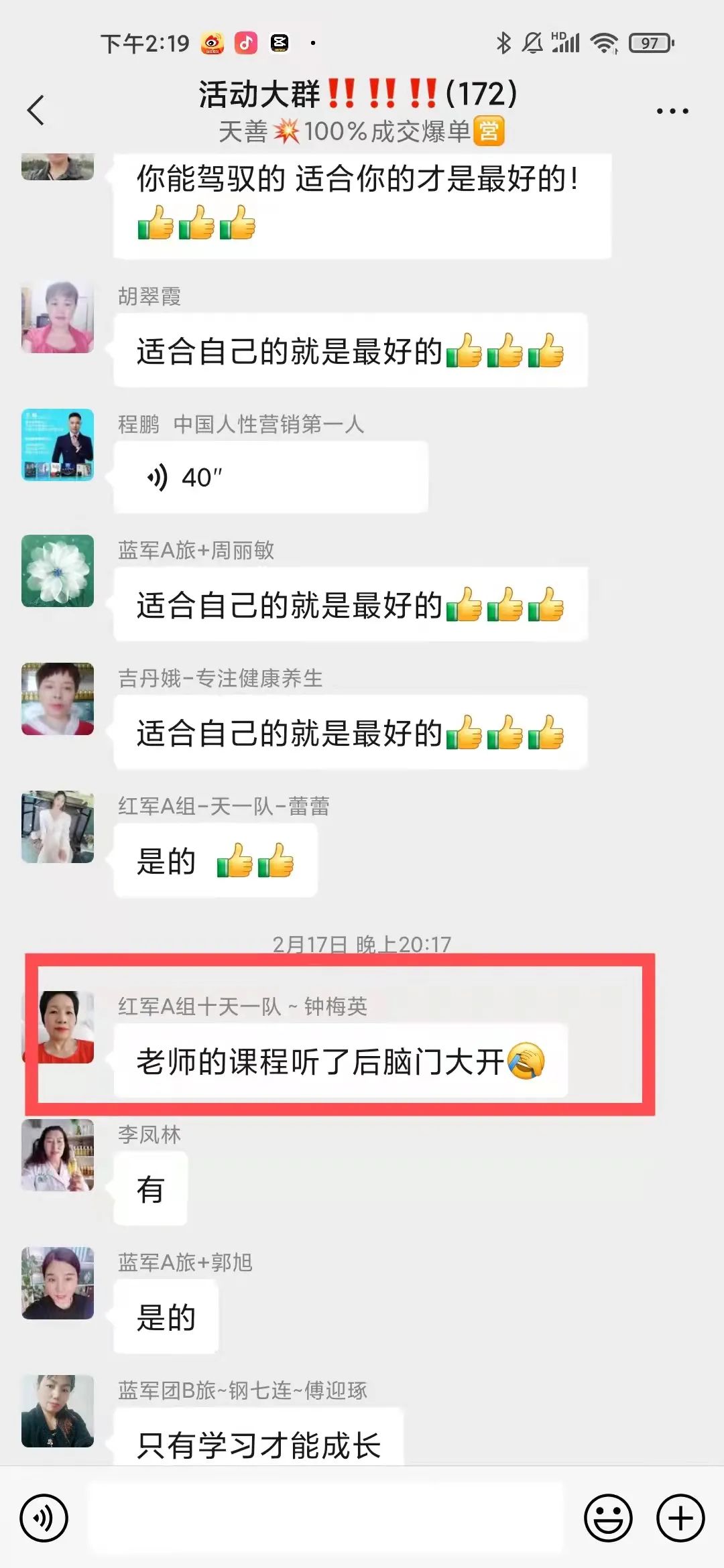This screenshot has height=1568, width=724.
Task: Open 蓝军A旅+周丽敏's flower avatar
Action: click(x=58, y=571)
